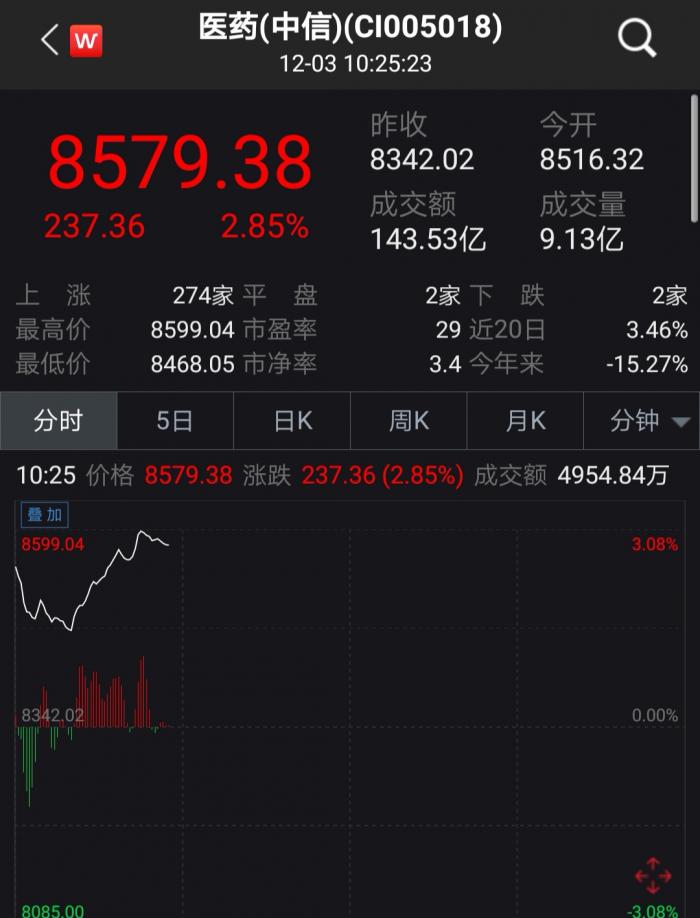Switch to the 分时 chart tab
Screen dimensions: 700x918
(58, 421)
